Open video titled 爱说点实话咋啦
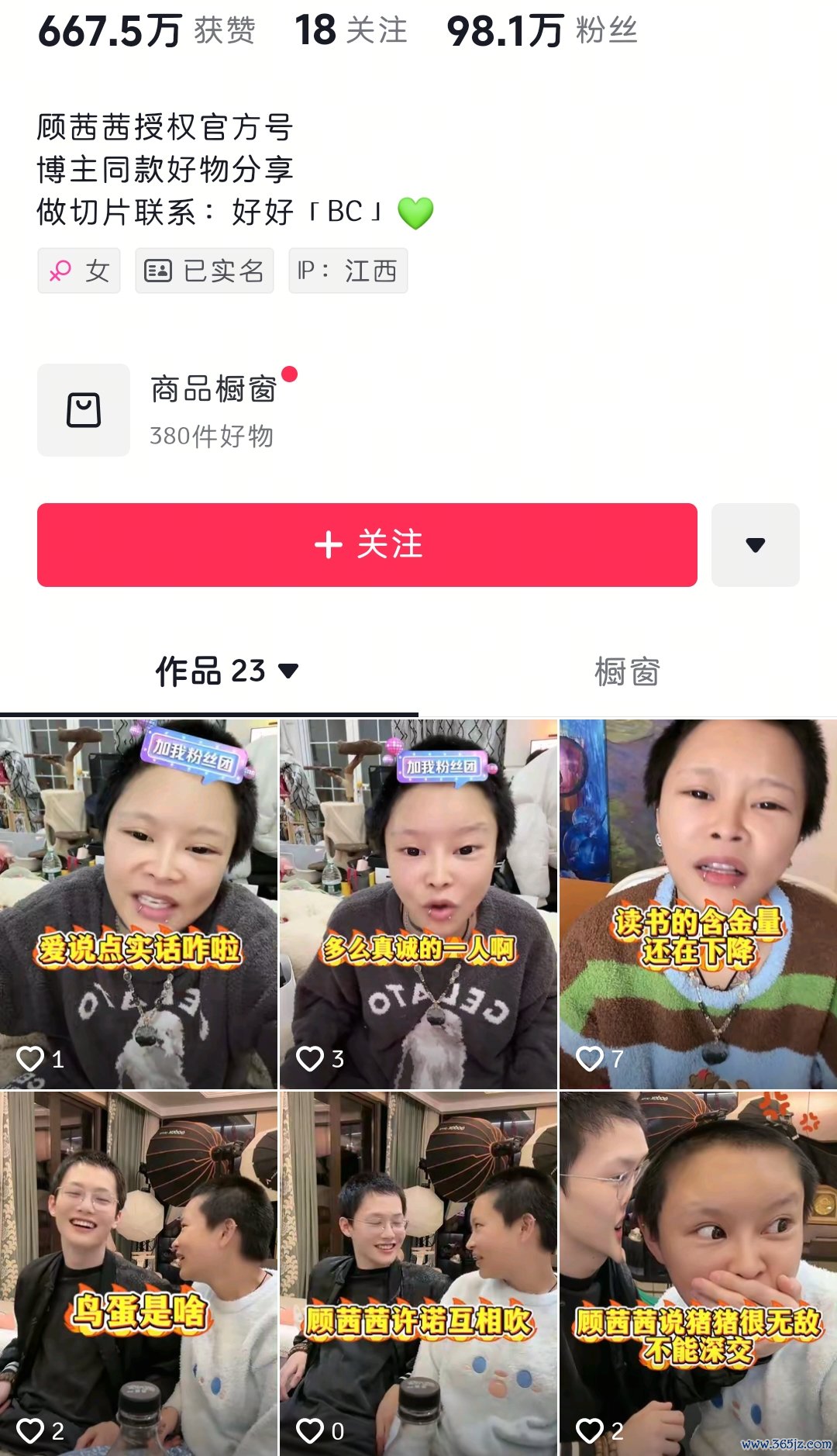Screen dimensions: 837x1456 click(139, 903)
